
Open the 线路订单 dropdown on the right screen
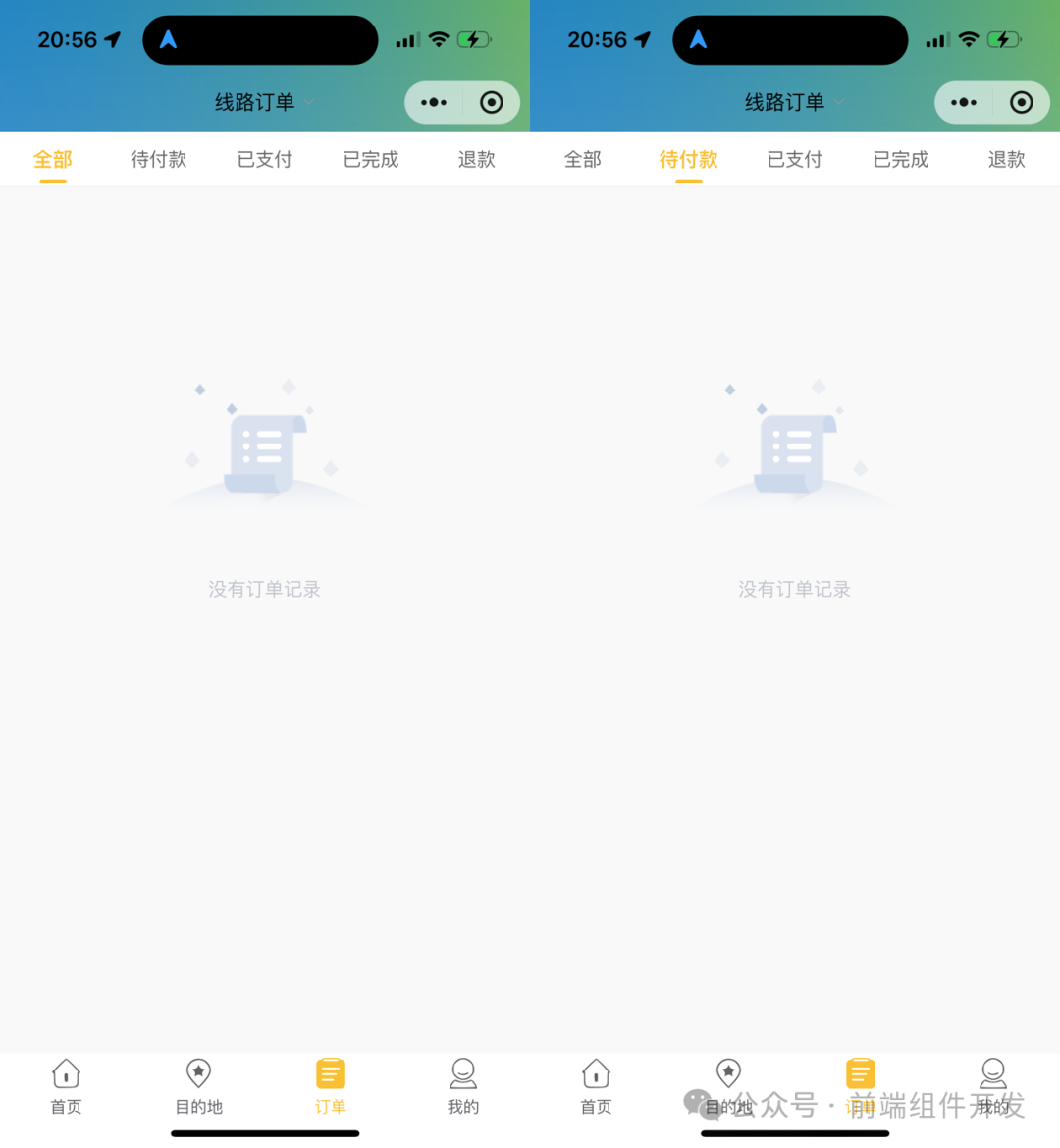point(837,102)
